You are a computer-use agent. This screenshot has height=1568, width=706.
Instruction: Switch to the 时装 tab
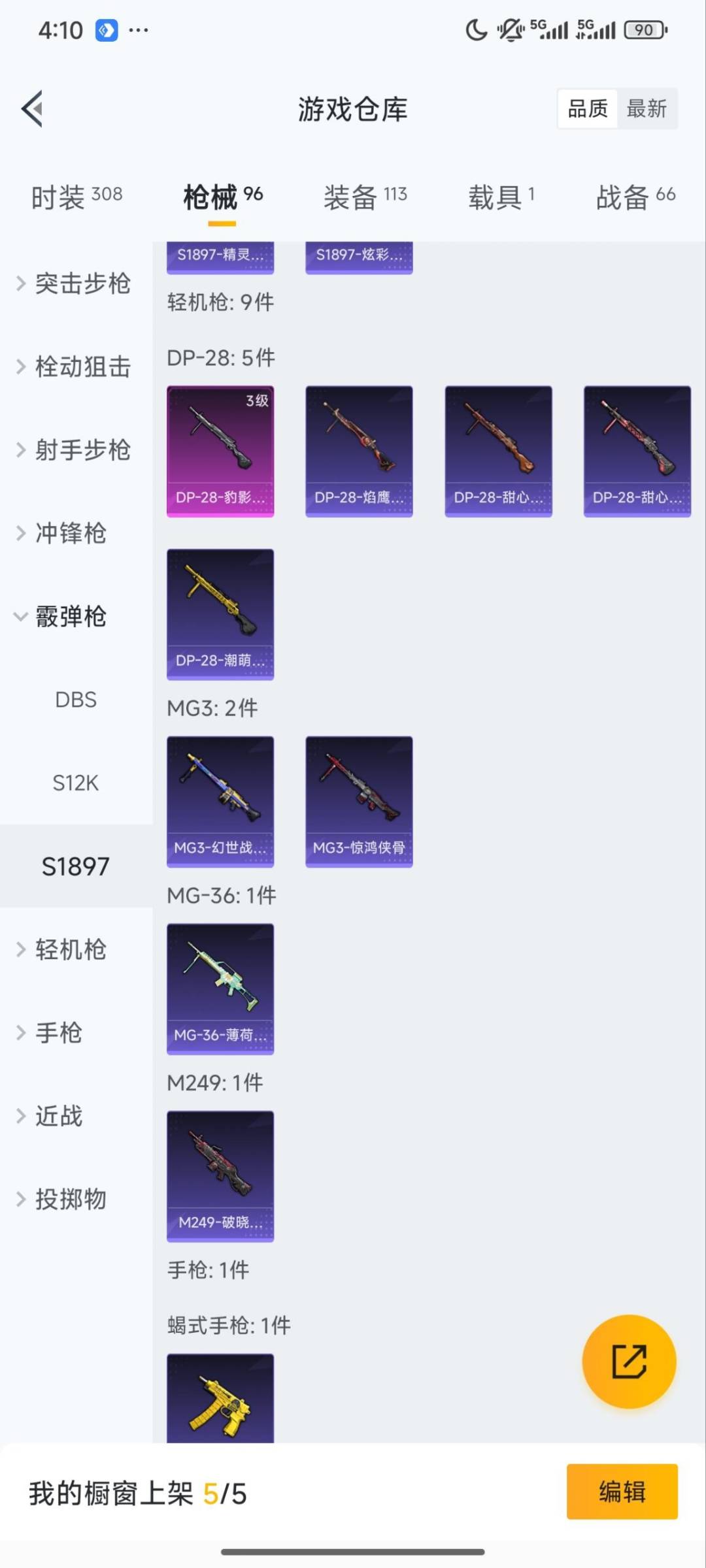click(x=76, y=196)
